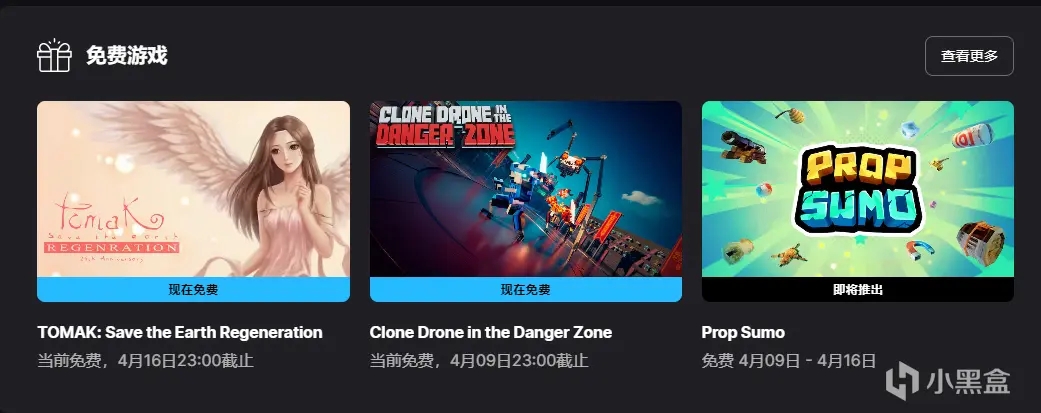Image resolution: width=1041 pixels, height=413 pixels.
Task: Open Clone Drone in the Danger Zone card
Action: click(x=525, y=190)
